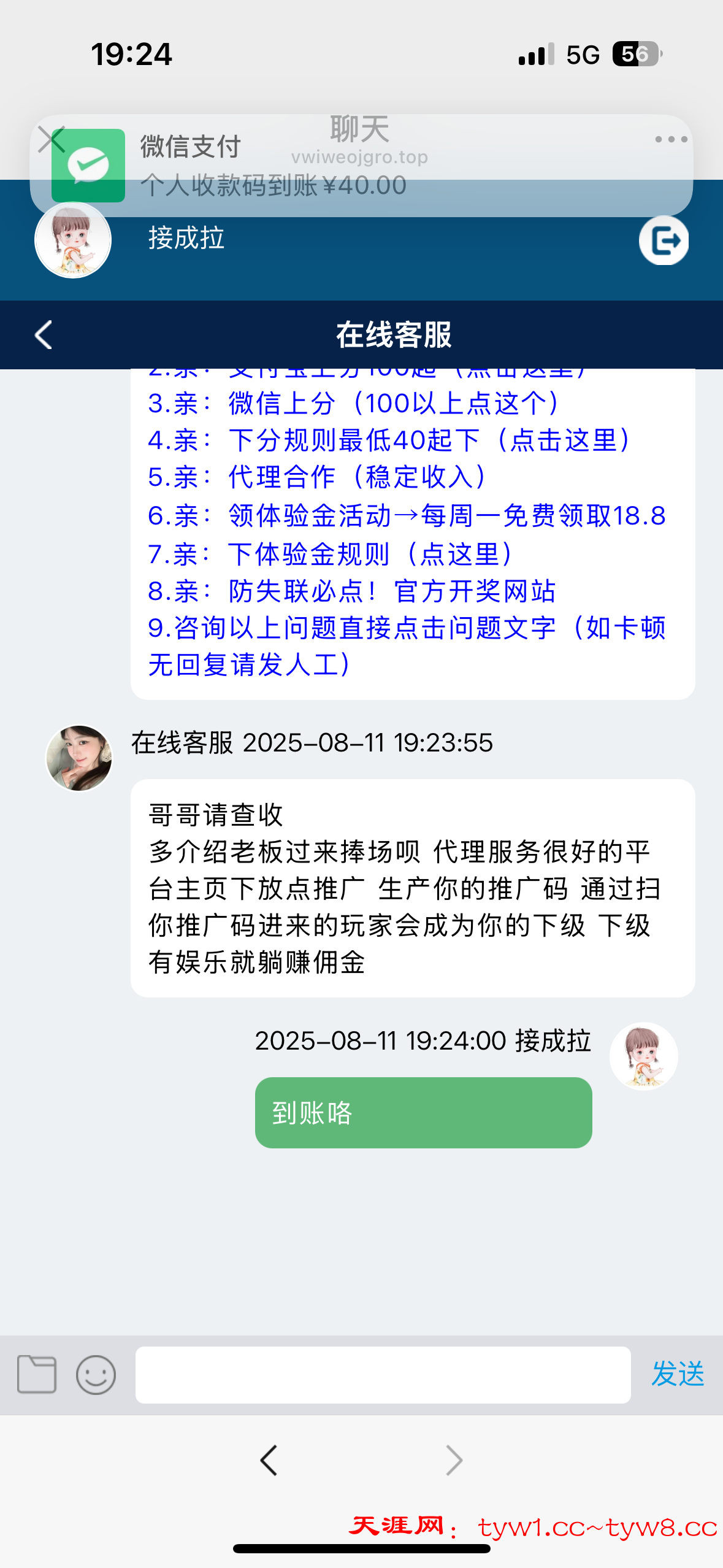Navigate back in browser toolbar

[x=269, y=1460]
